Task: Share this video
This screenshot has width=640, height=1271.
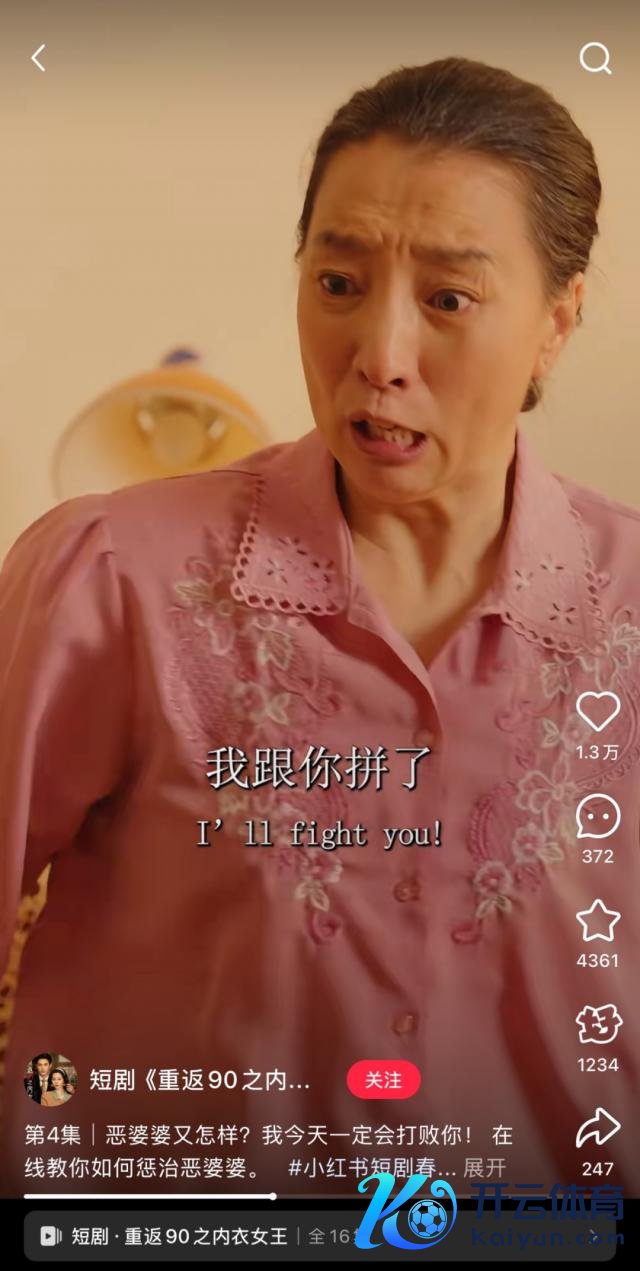Action: pos(598,1129)
